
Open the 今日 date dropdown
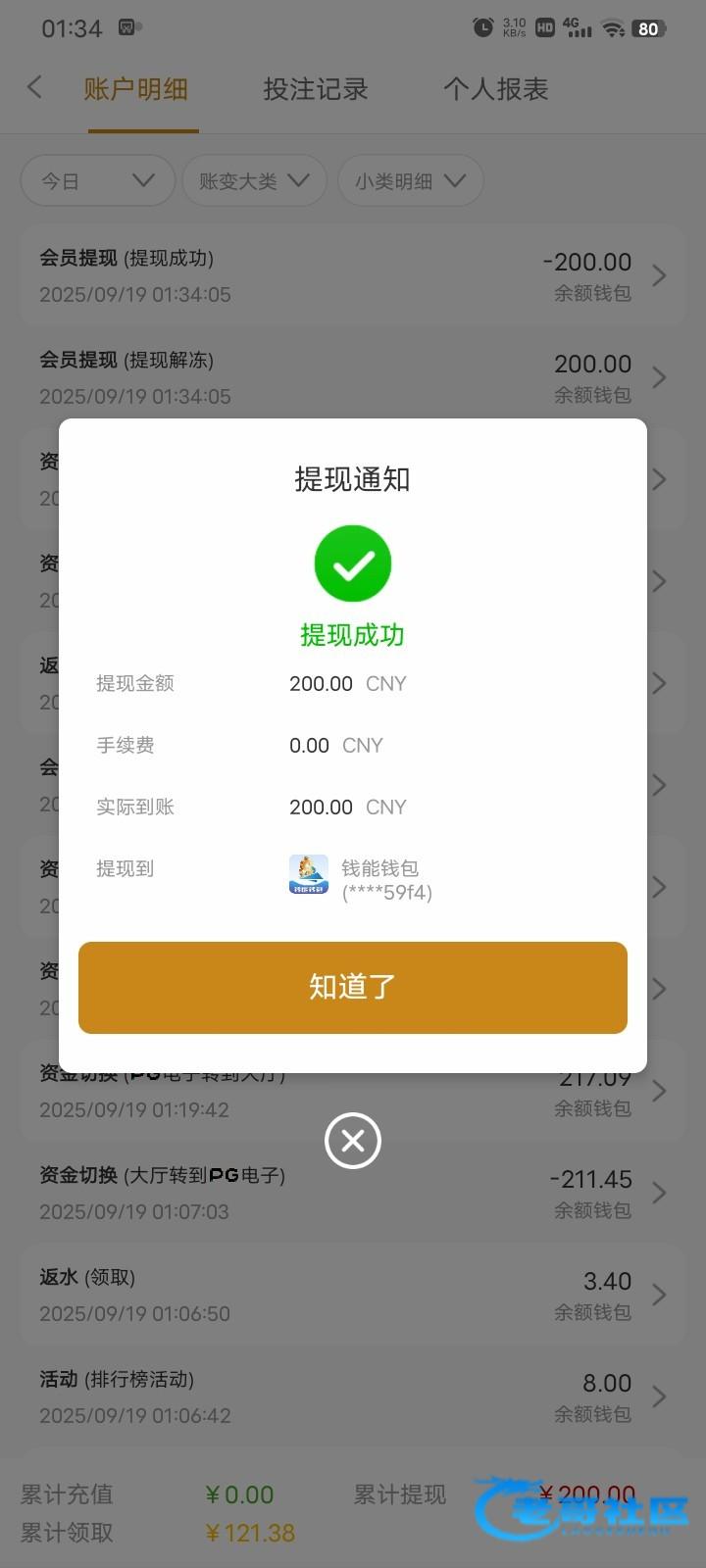pyautogui.click(x=97, y=181)
